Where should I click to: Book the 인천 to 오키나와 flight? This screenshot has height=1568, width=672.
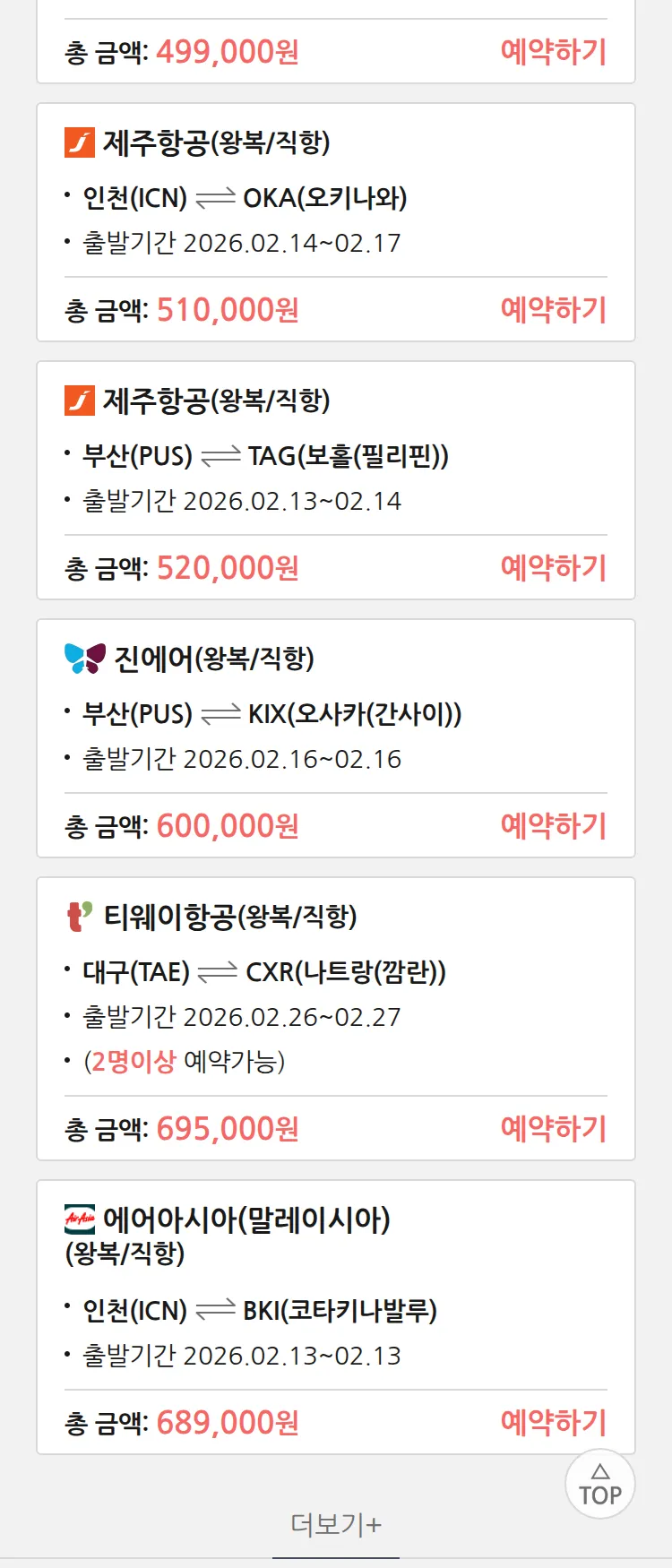(x=553, y=310)
